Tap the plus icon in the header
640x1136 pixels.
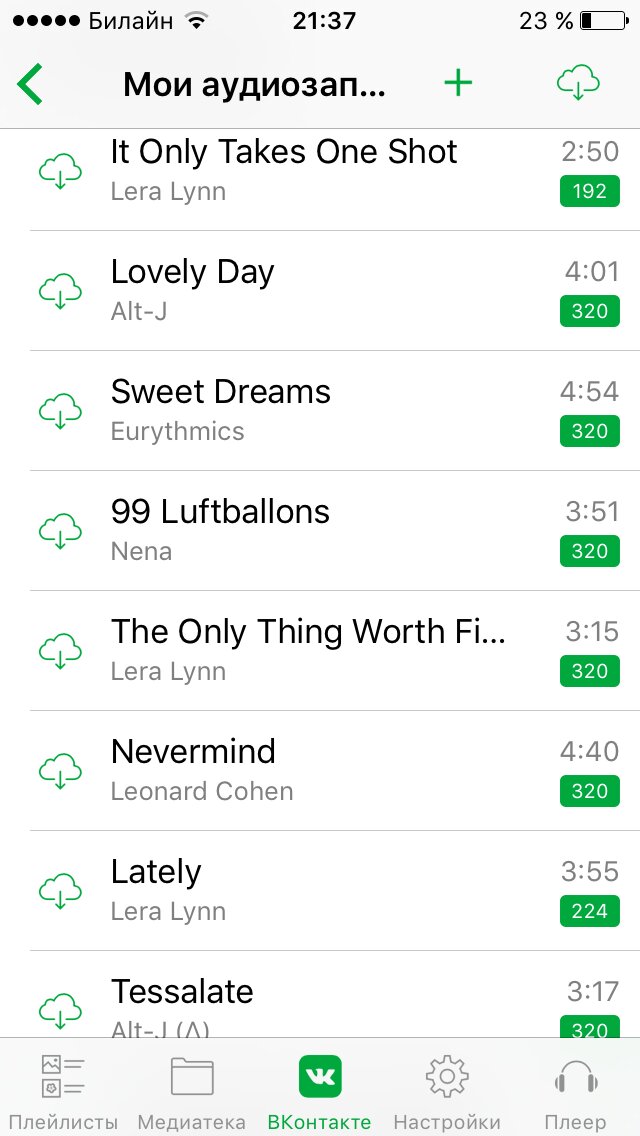(457, 84)
